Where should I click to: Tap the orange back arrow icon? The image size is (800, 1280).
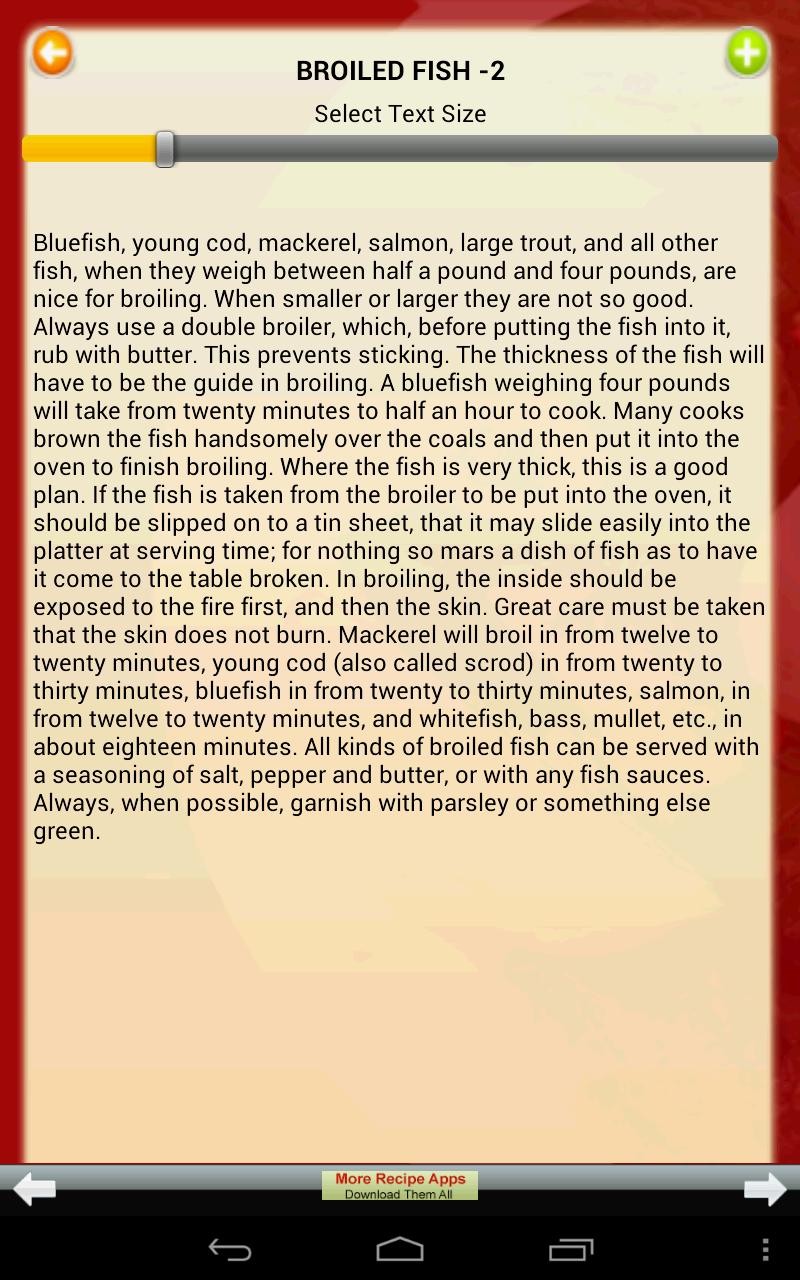52,52
